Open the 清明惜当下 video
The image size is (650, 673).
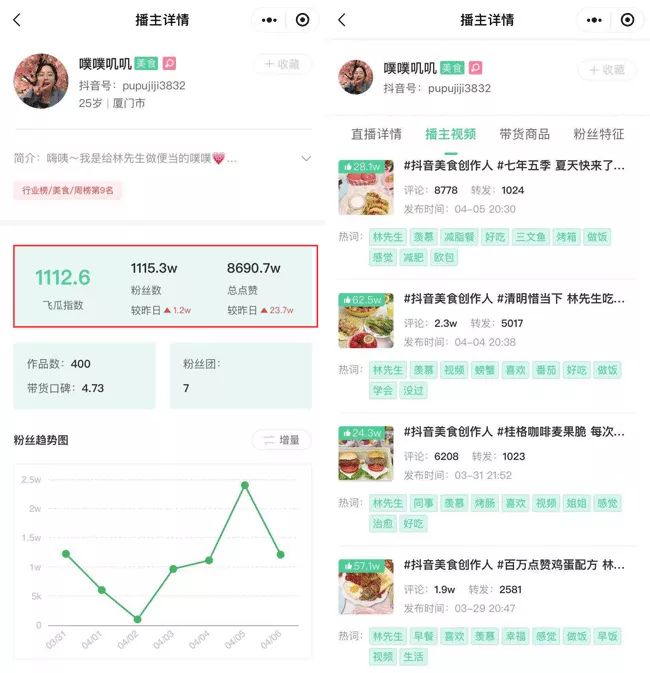pos(514,299)
